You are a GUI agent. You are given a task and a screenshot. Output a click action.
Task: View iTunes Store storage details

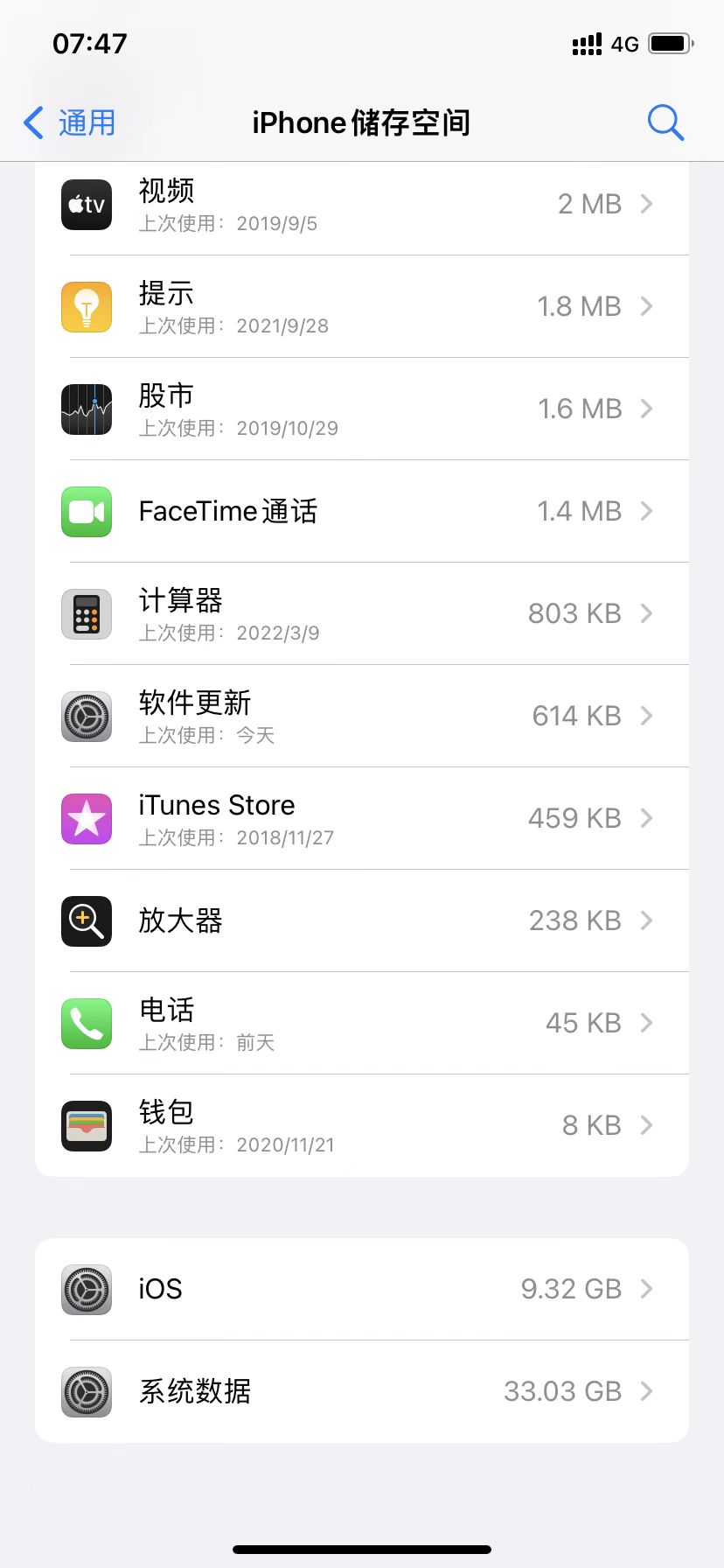362,819
